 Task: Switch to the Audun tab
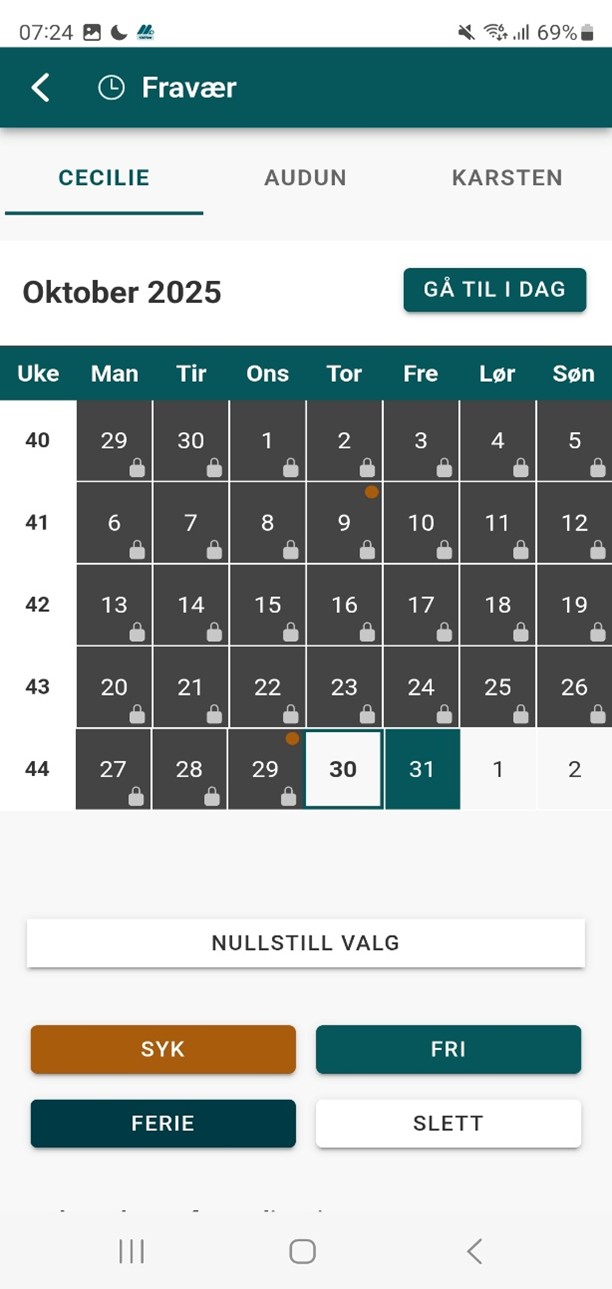tap(305, 178)
